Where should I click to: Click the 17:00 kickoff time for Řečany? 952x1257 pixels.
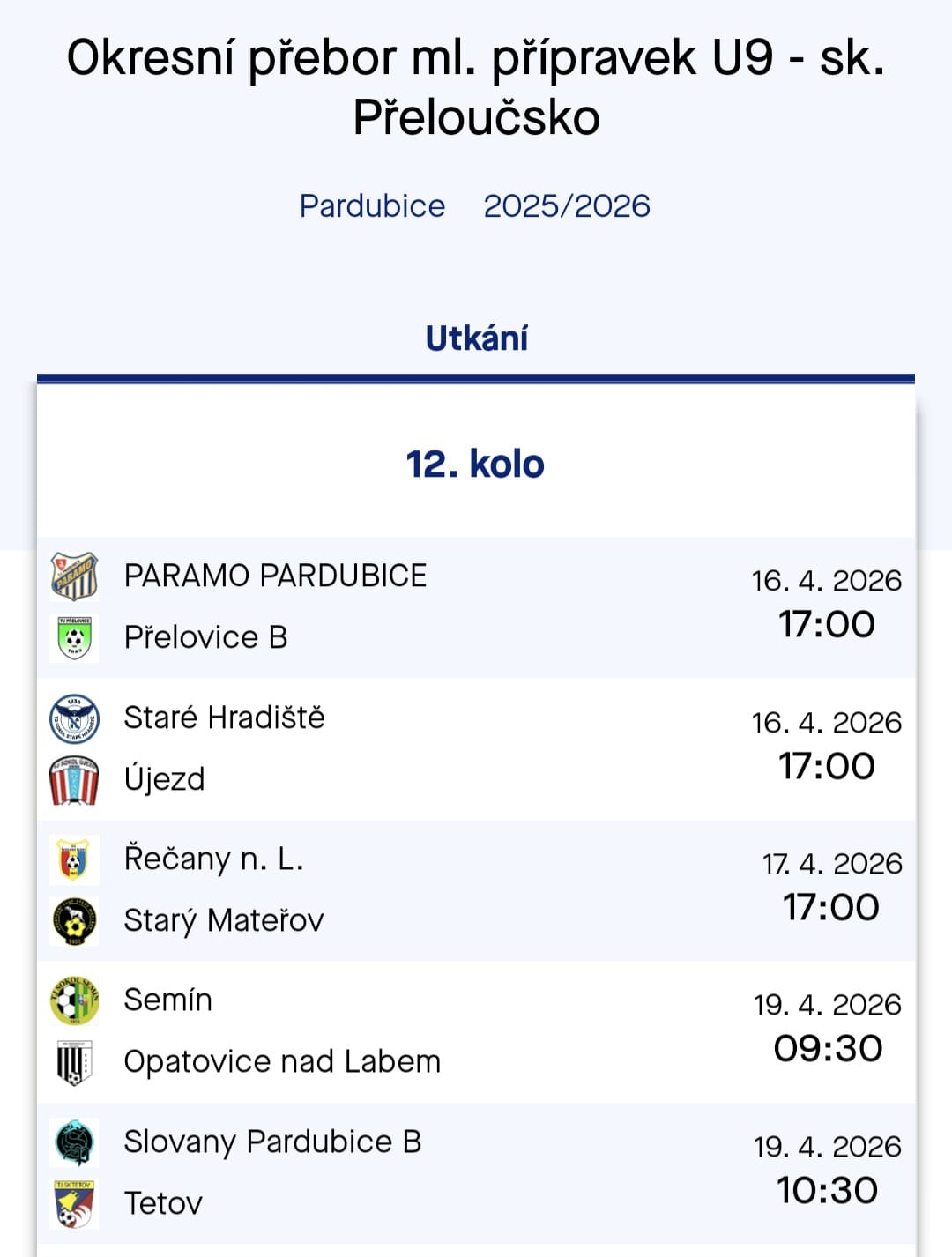830,904
